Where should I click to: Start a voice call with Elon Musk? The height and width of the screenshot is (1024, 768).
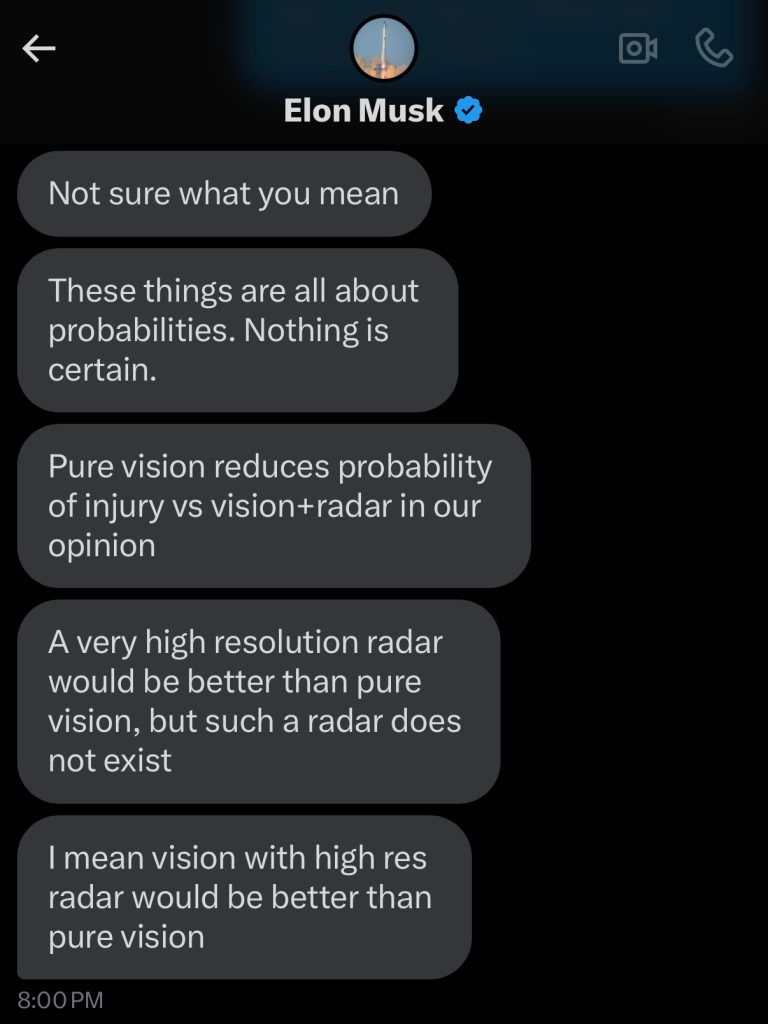click(x=714, y=48)
